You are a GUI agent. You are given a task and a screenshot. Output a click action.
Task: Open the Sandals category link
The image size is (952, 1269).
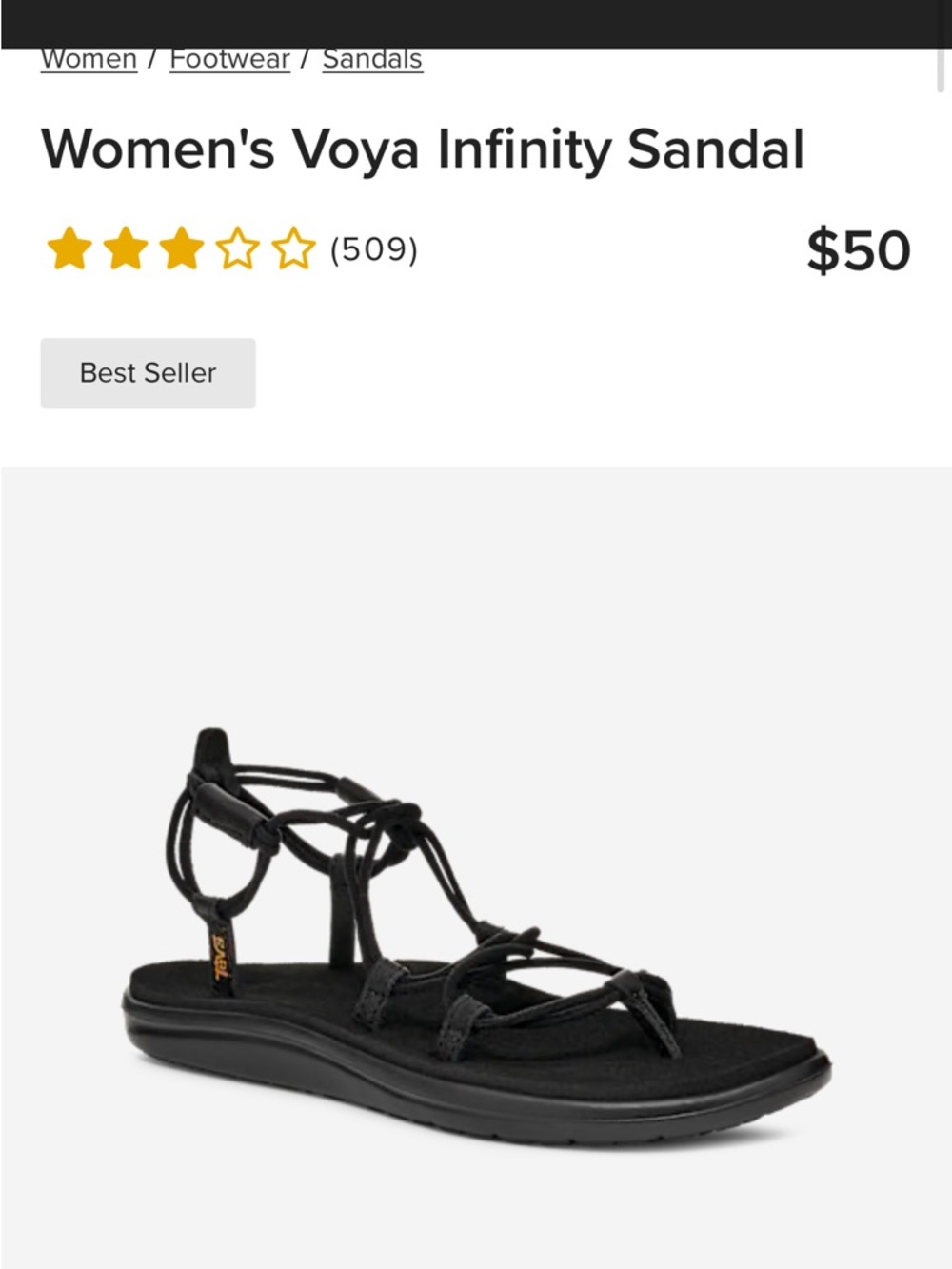click(x=371, y=59)
